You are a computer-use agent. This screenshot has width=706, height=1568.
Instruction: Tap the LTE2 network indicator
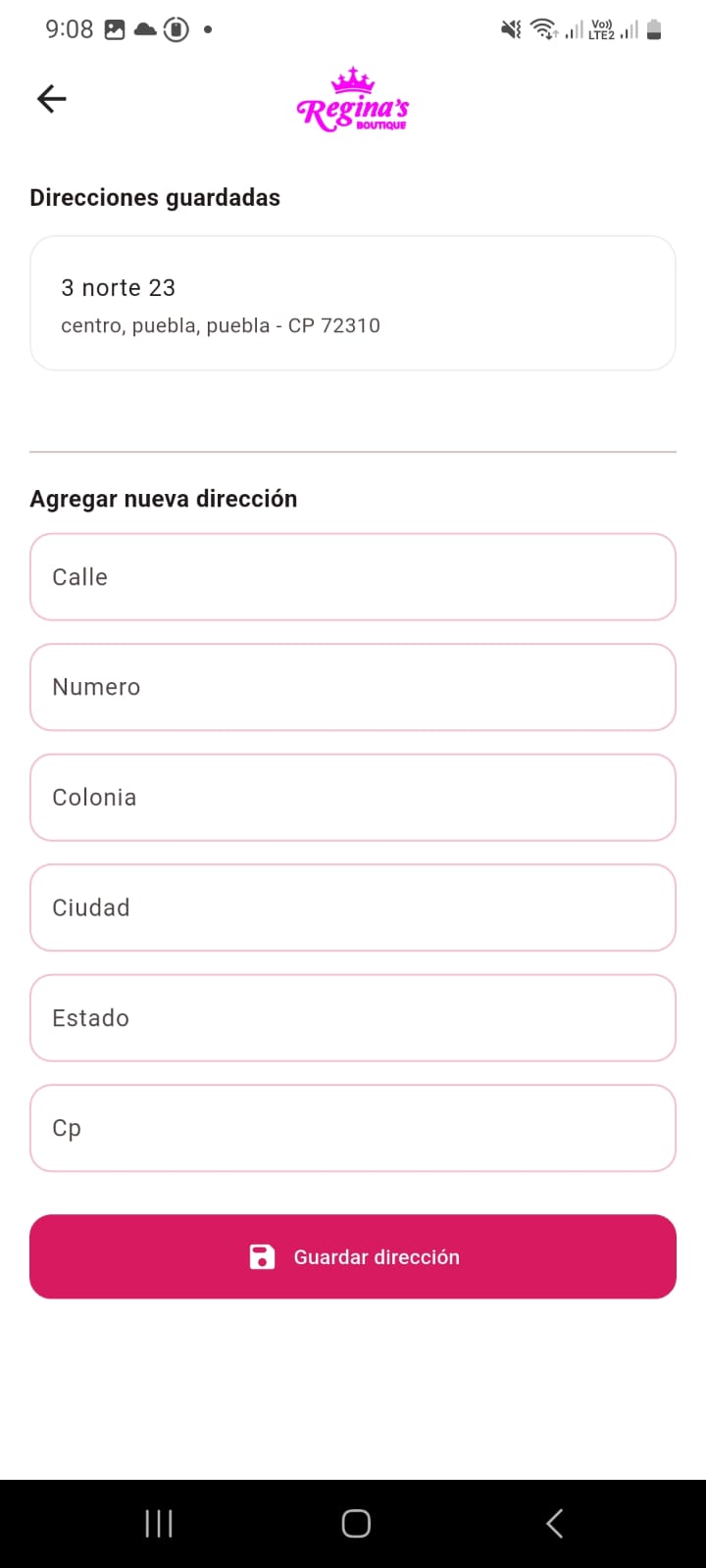pyautogui.click(x=600, y=29)
